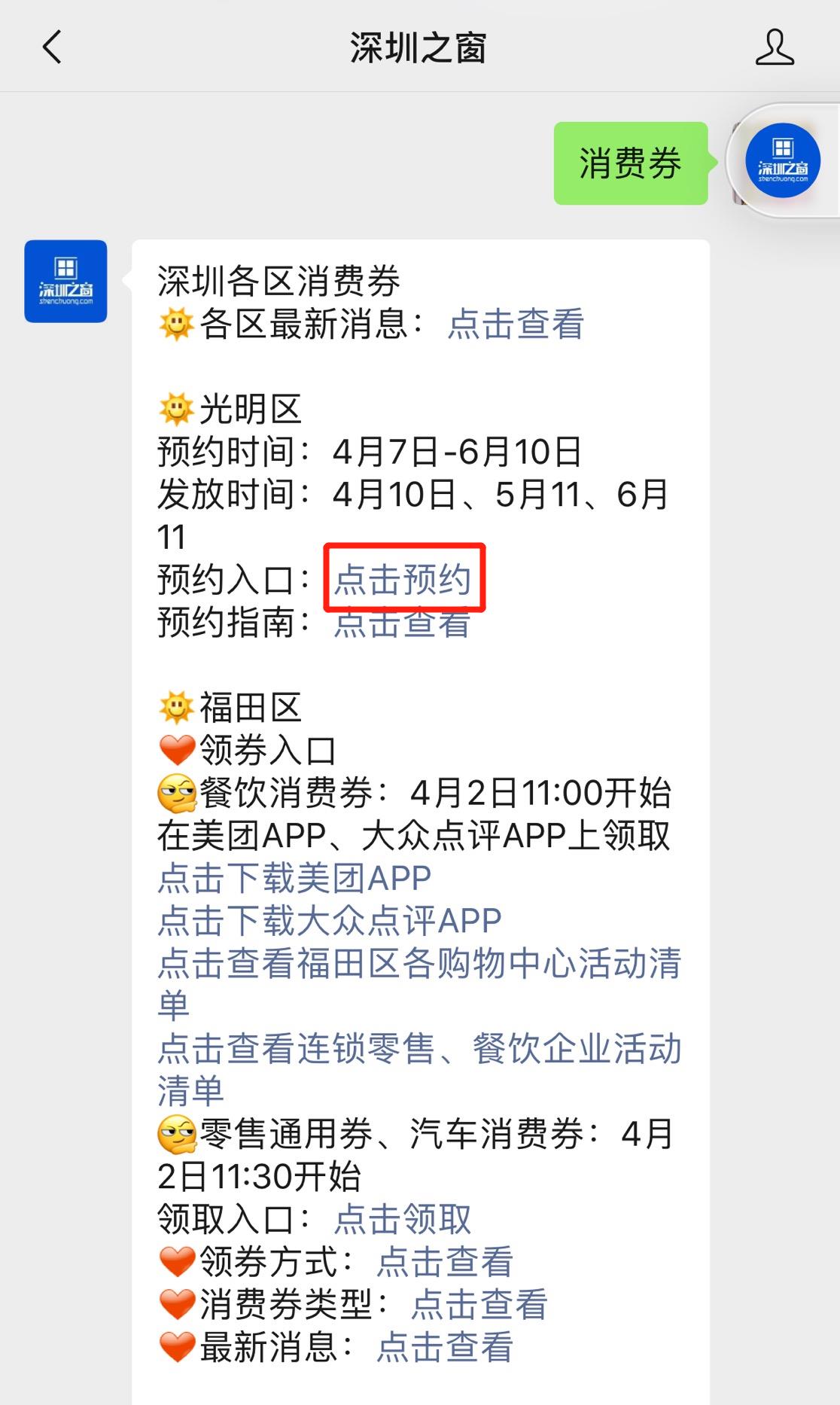
Task: Open 点击查看 link for 消费券类型
Action: pos(479,1304)
